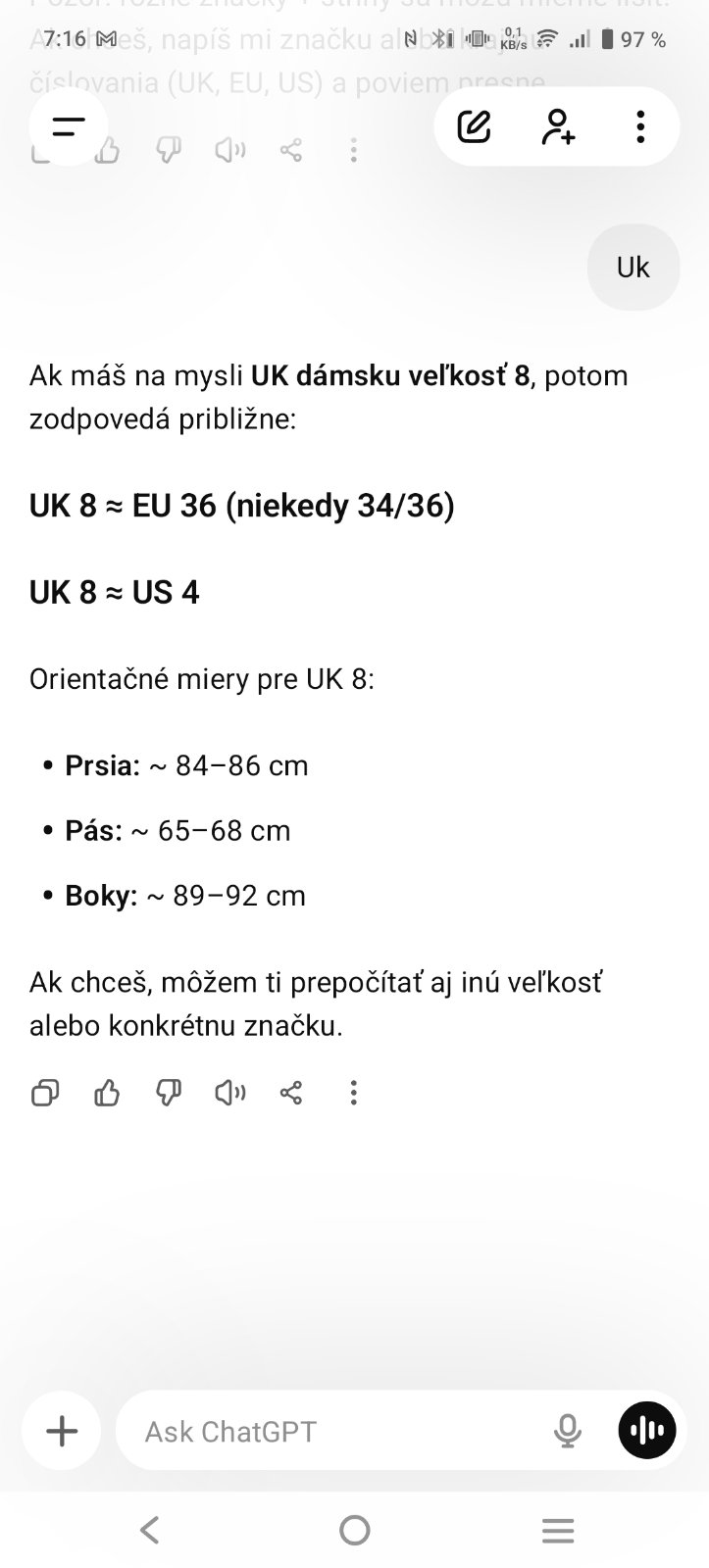
Task: Read the UK 8 response aloud
Action: [230, 1093]
